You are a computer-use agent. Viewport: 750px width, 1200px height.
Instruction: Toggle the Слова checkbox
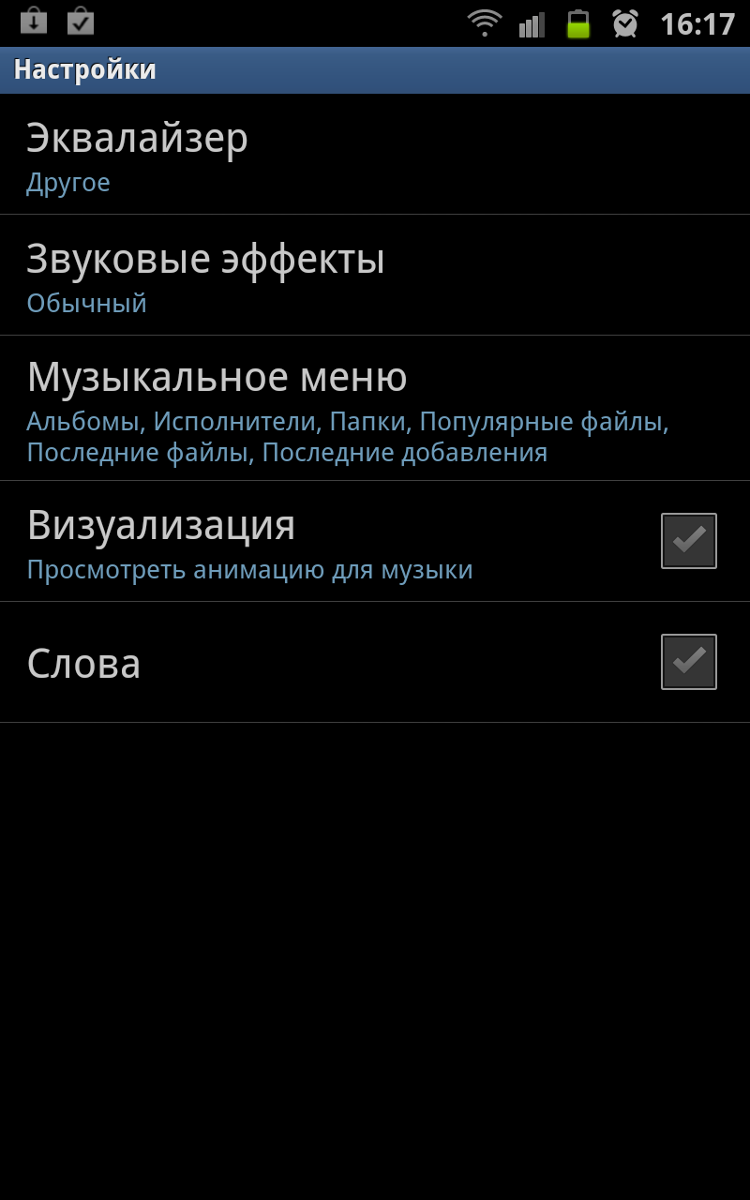(x=689, y=662)
